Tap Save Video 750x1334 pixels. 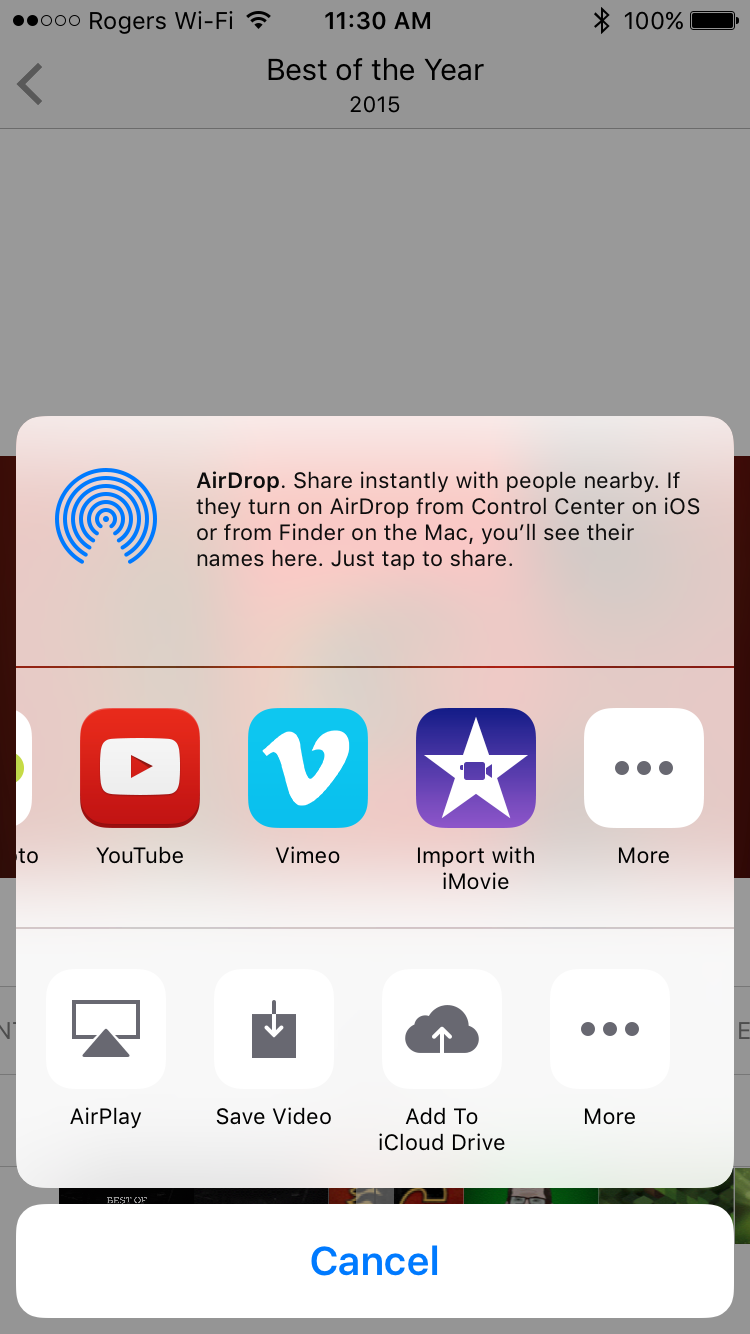274,1029
